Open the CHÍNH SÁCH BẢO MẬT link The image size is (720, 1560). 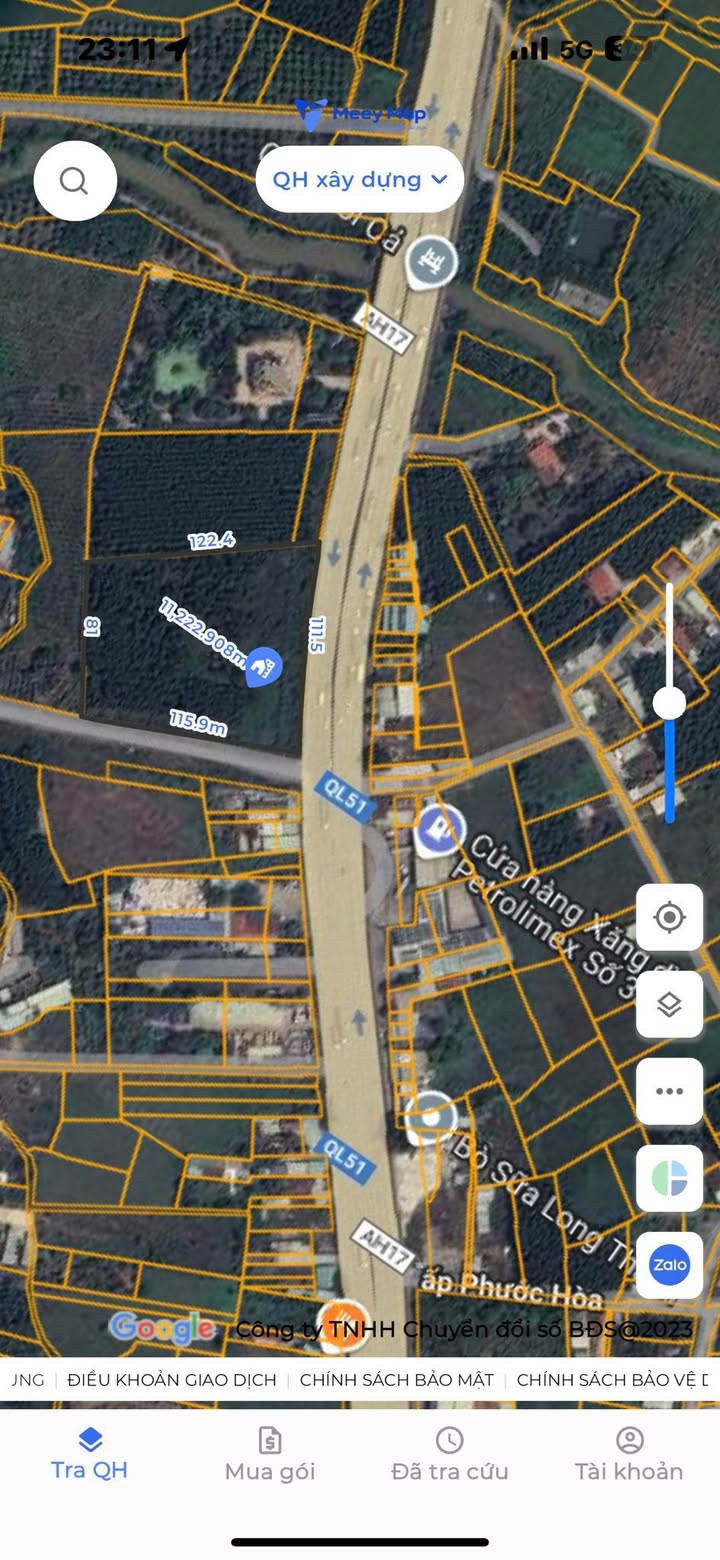coord(397,1380)
